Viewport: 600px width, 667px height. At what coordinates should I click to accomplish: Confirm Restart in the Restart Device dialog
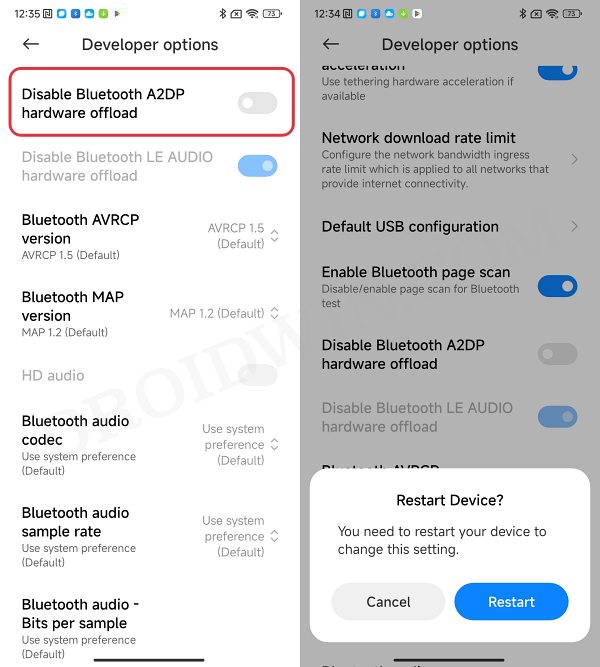point(511,601)
